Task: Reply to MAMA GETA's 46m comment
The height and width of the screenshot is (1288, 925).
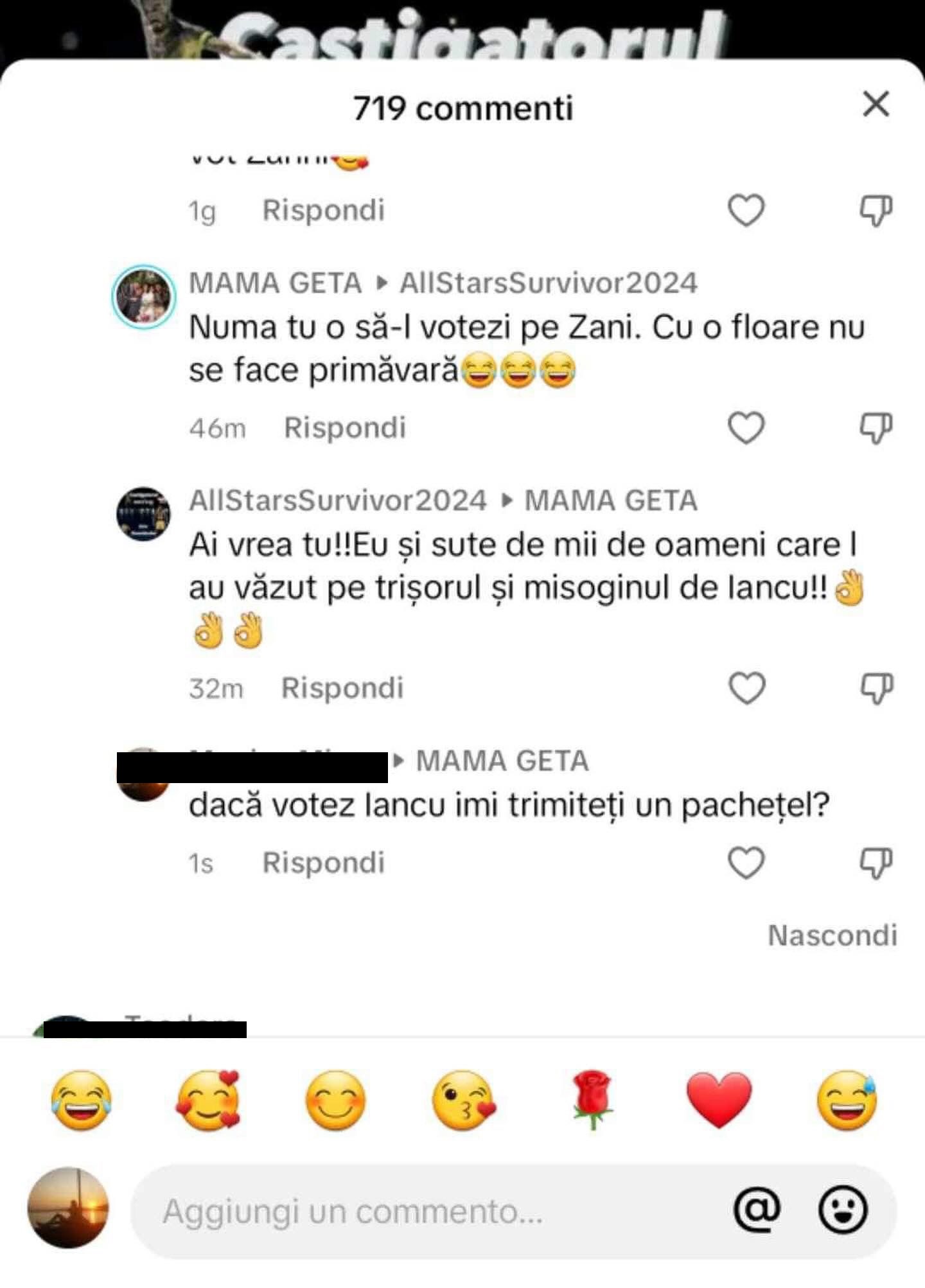Action: click(345, 428)
